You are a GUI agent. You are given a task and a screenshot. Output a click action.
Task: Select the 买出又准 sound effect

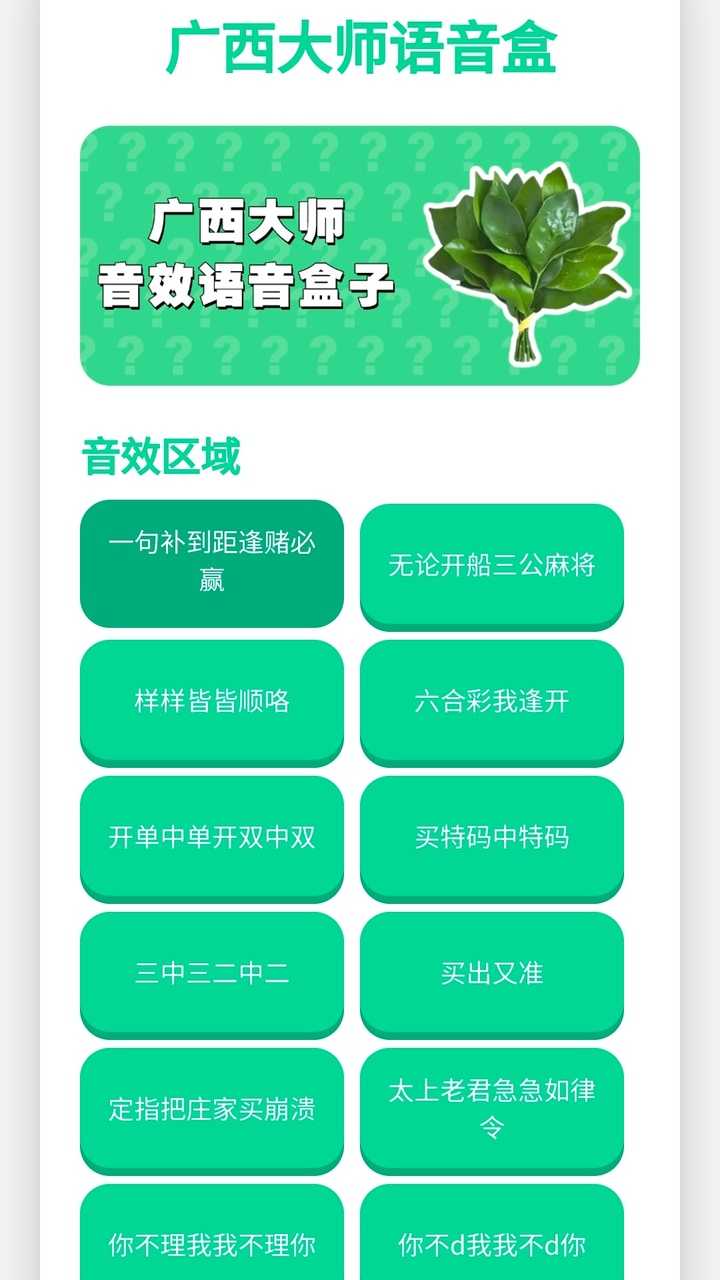[492, 973]
